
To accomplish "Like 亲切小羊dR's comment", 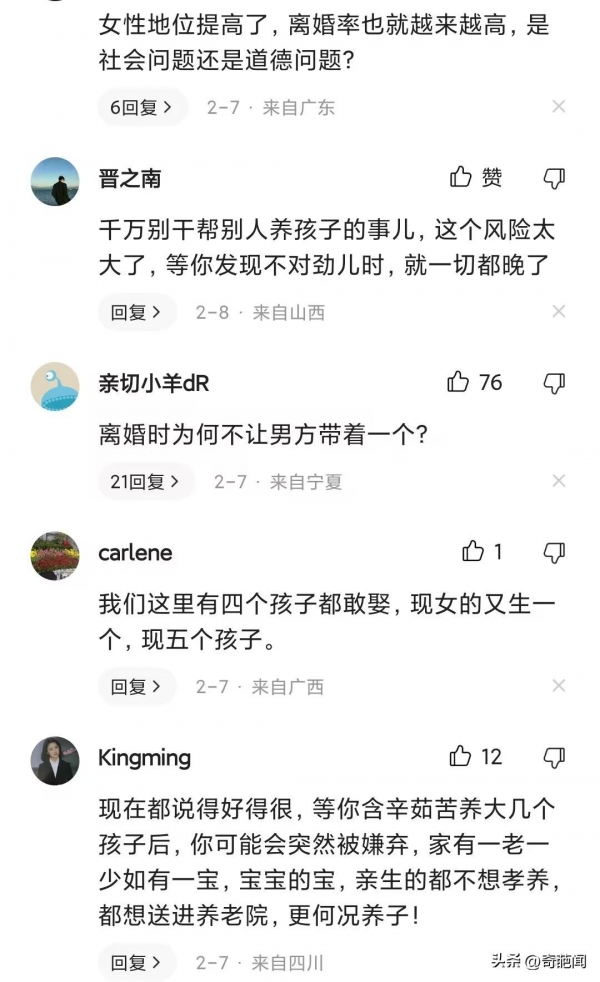I will (x=459, y=382).
